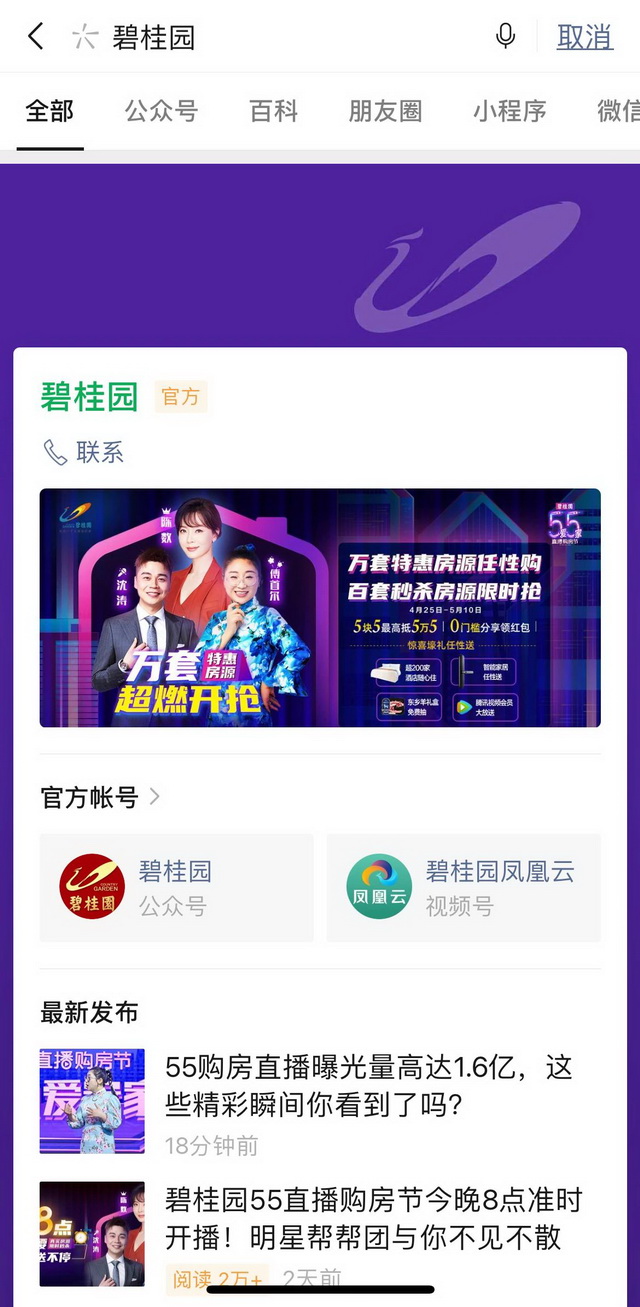Expand the 官方帐号 section
640x1307 pixels.
(100, 797)
